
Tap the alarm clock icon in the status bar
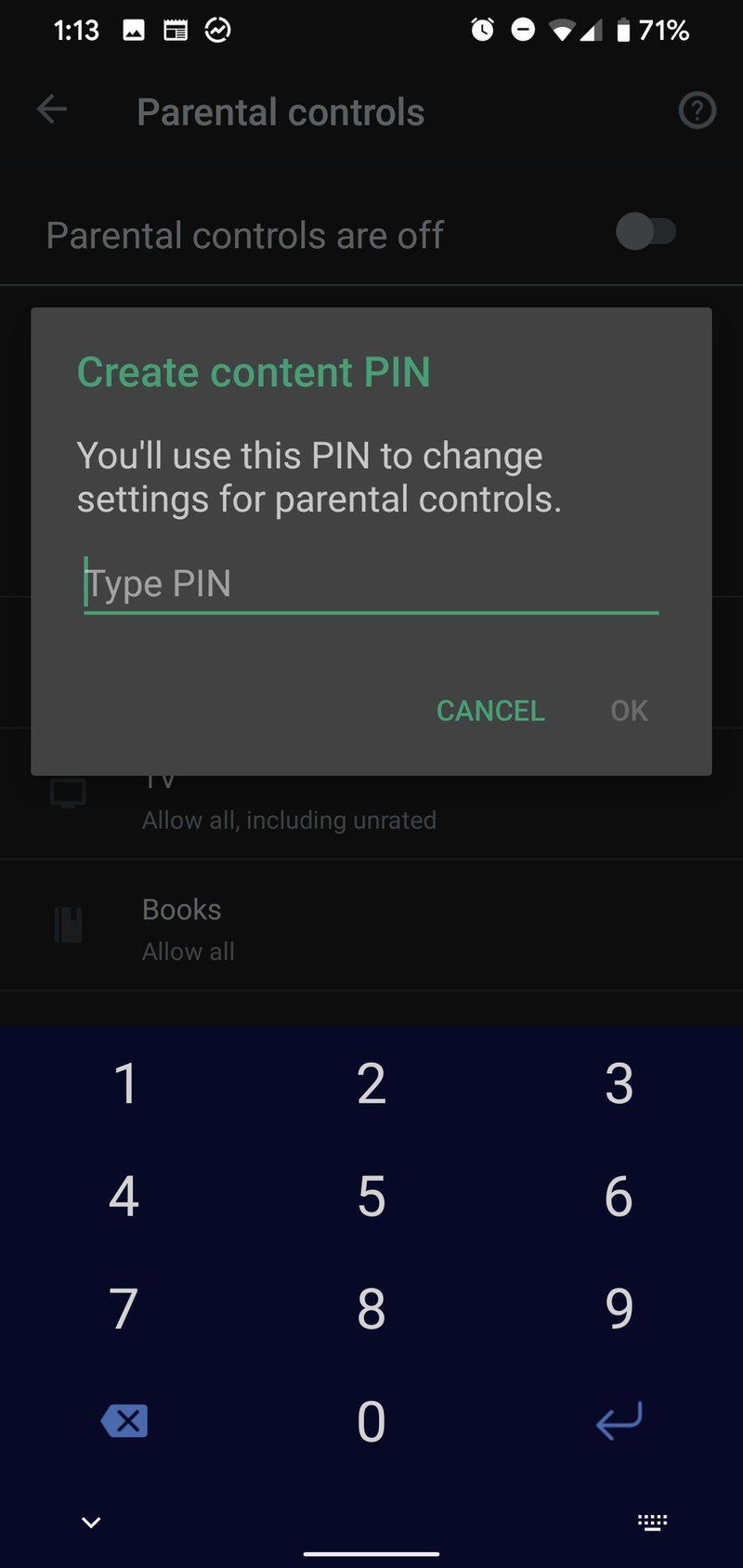482,29
